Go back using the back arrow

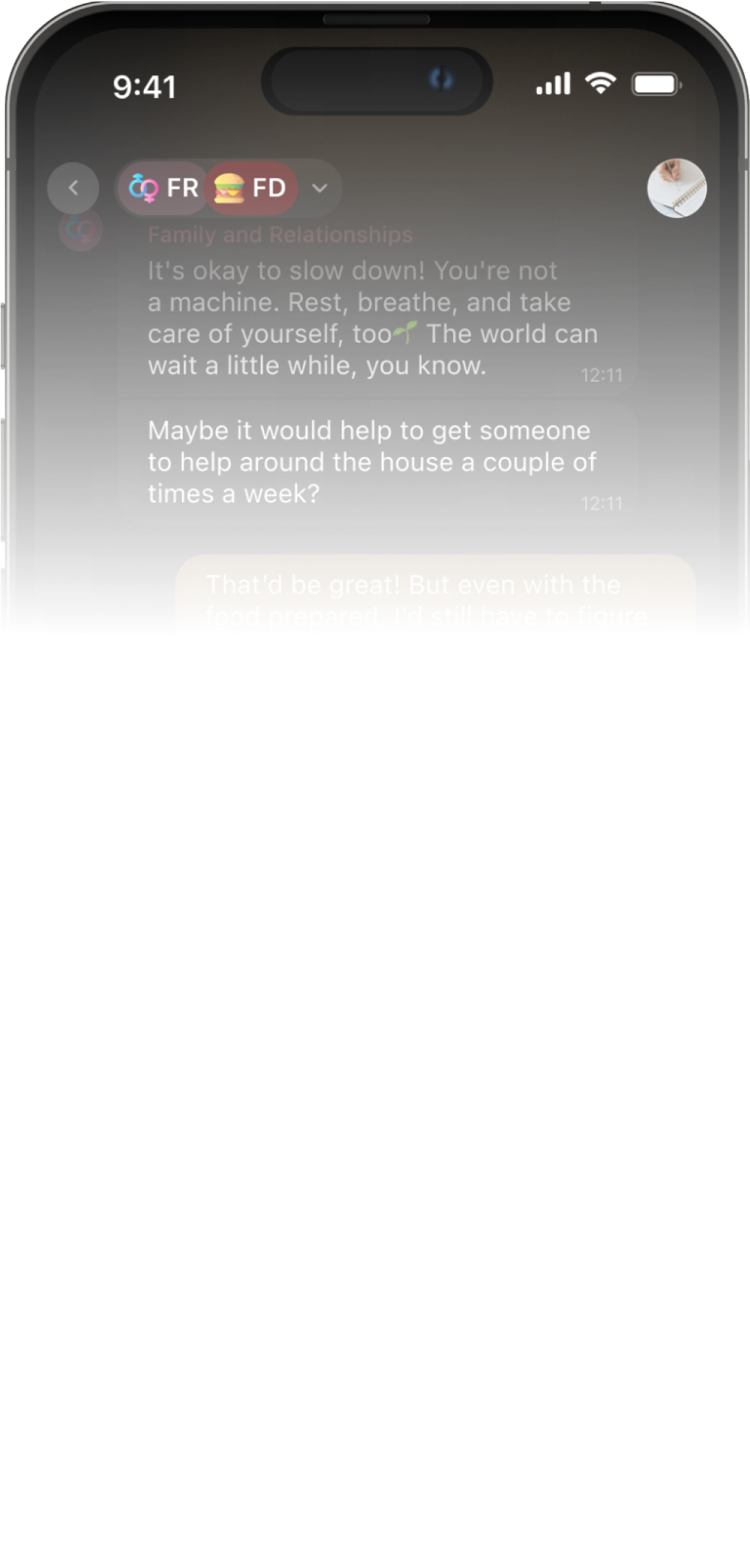point(73,188)
